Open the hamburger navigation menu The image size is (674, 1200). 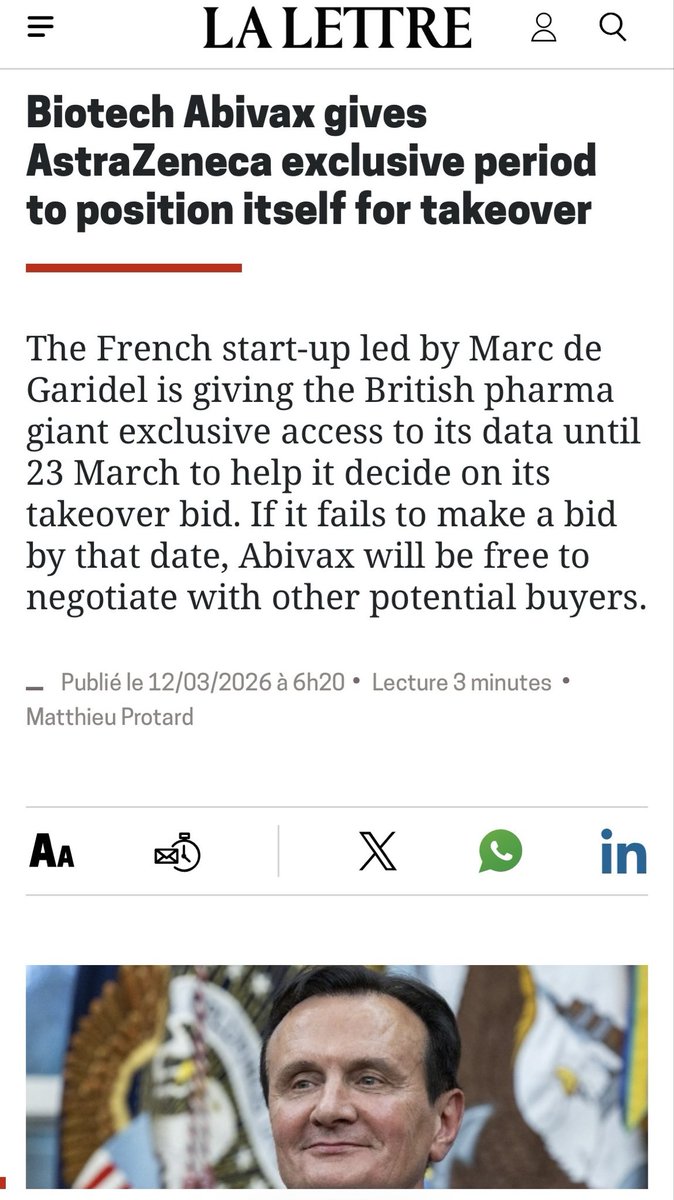(x=40, y=28)
